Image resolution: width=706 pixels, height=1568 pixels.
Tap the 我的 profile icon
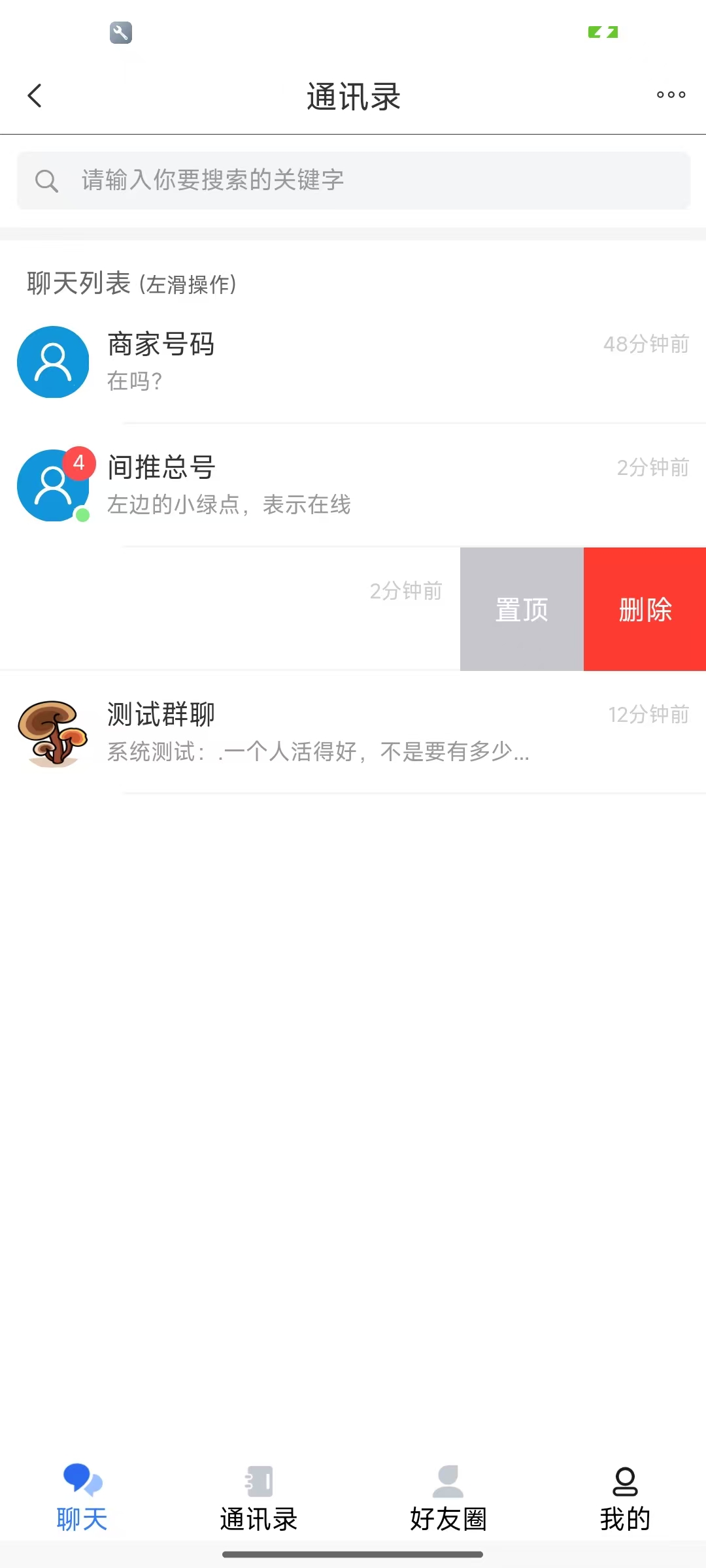[625, 1480]
